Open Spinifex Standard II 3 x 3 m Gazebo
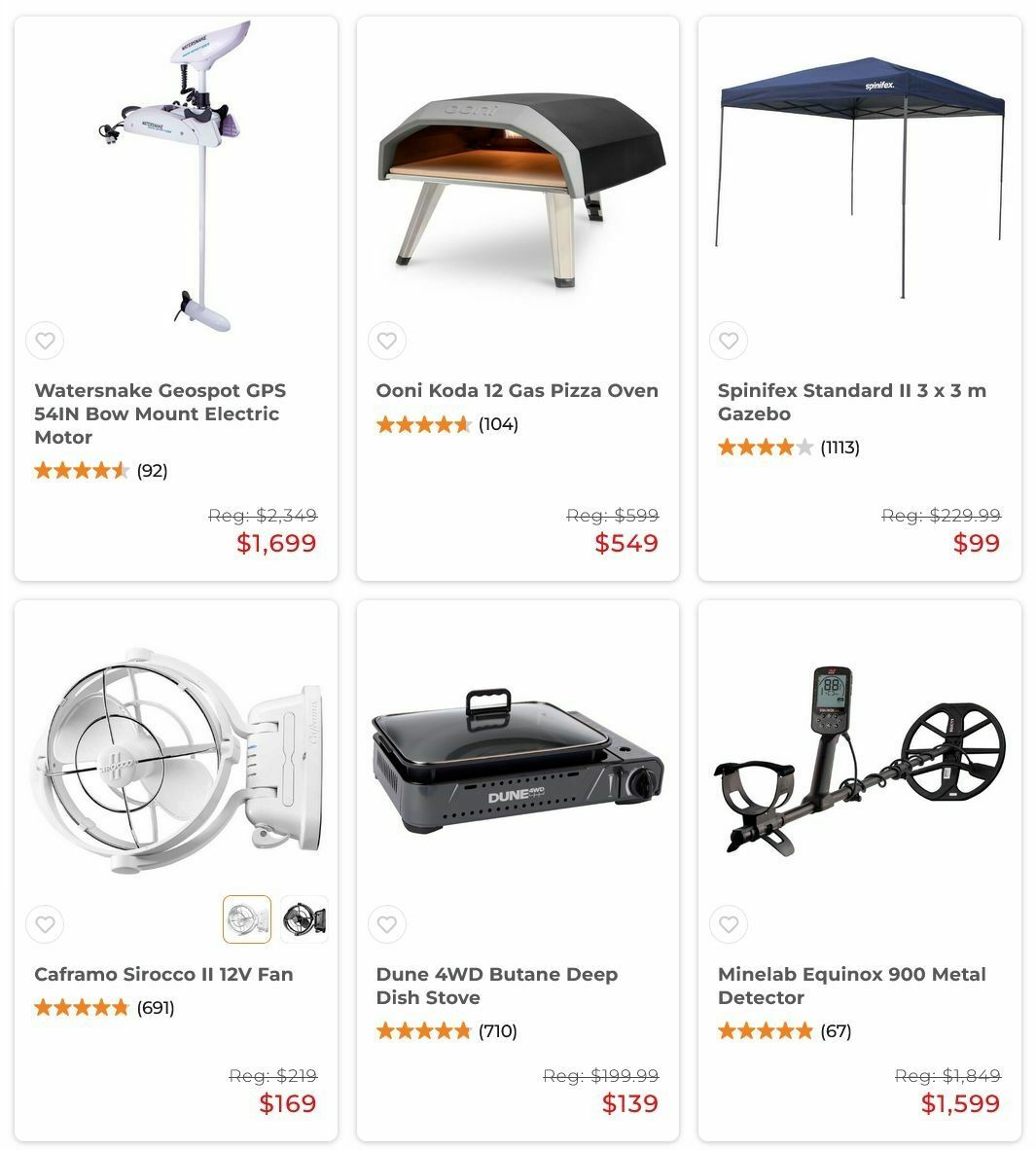Screen dimensions: 1036x1150 click(851, 402)
